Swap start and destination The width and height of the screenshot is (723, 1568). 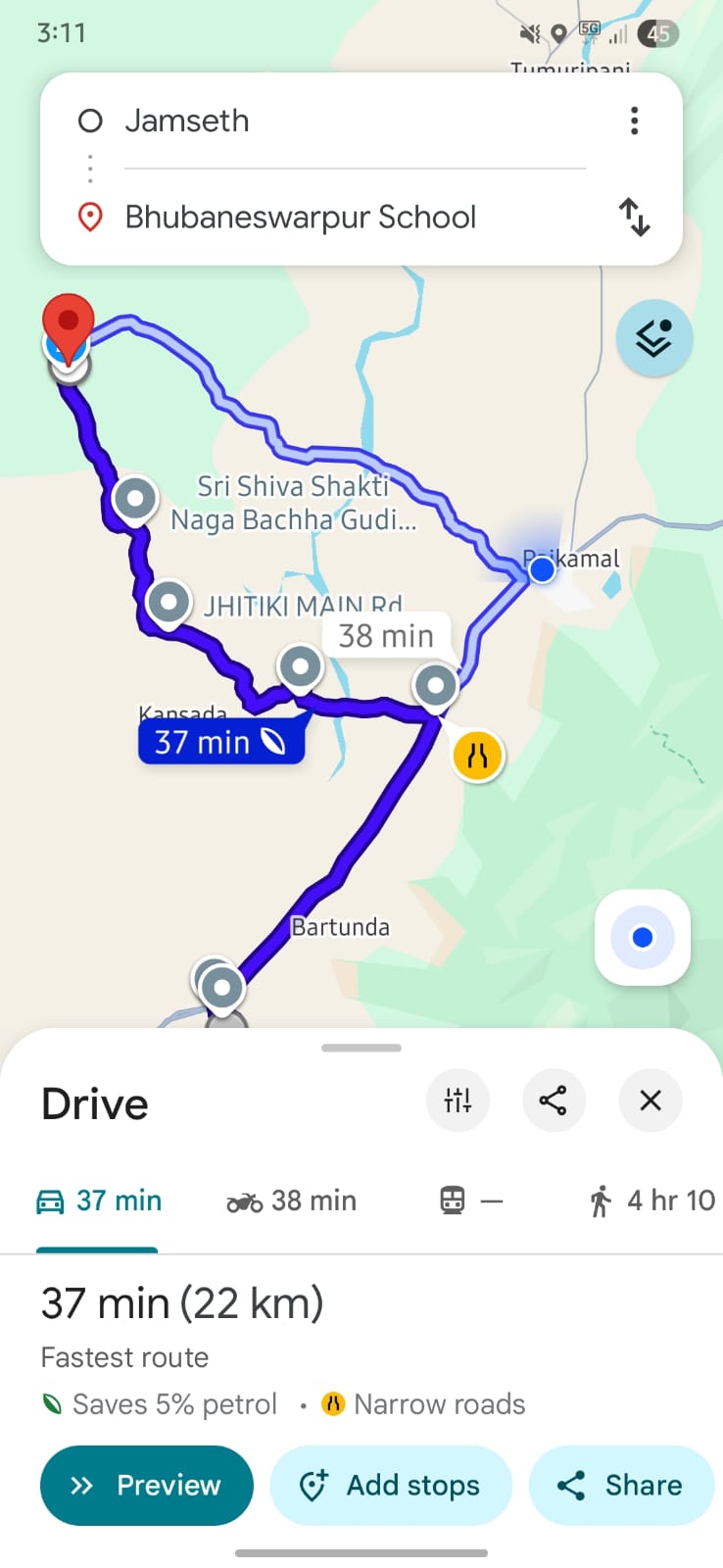click(635, 217)
